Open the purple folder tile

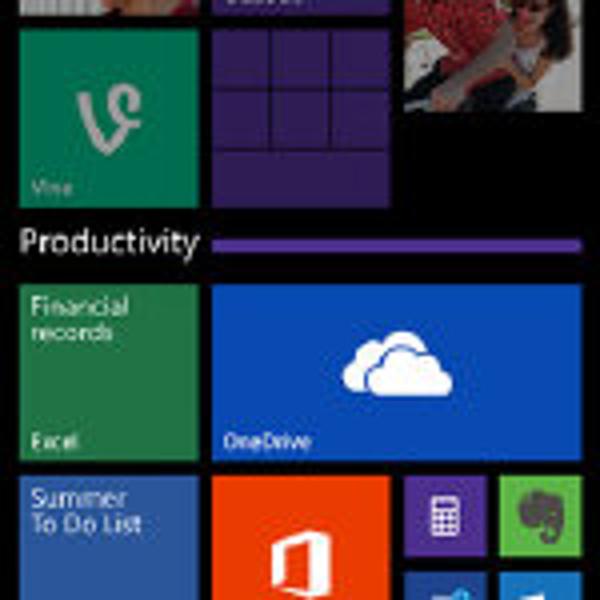click(300, 118)
